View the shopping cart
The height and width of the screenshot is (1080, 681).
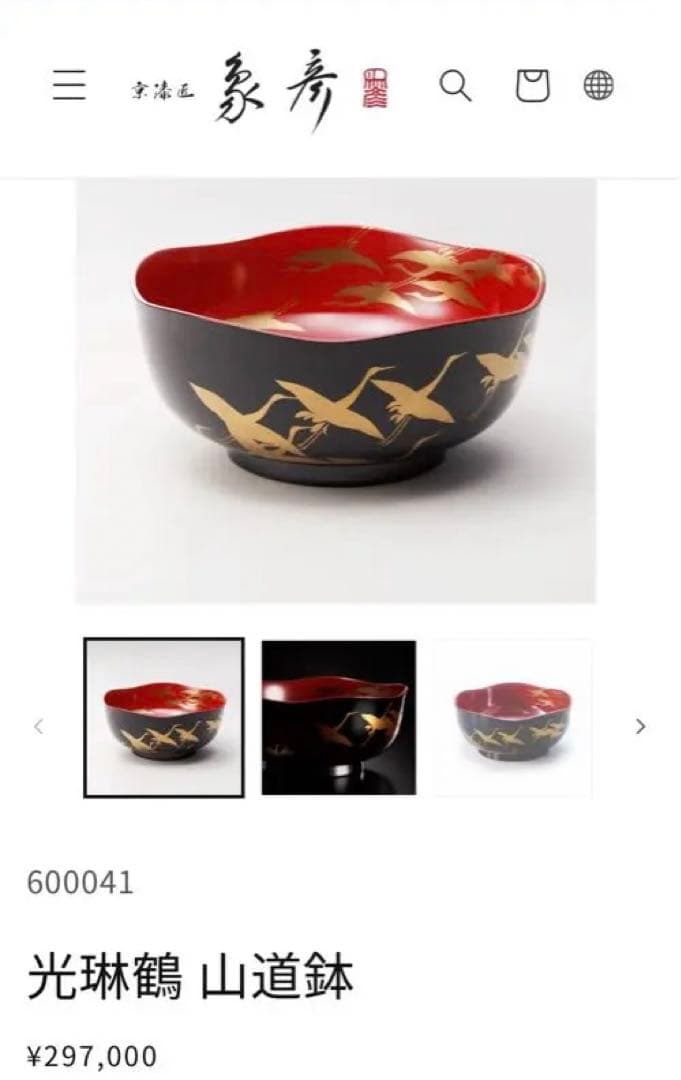click(532, 87)
